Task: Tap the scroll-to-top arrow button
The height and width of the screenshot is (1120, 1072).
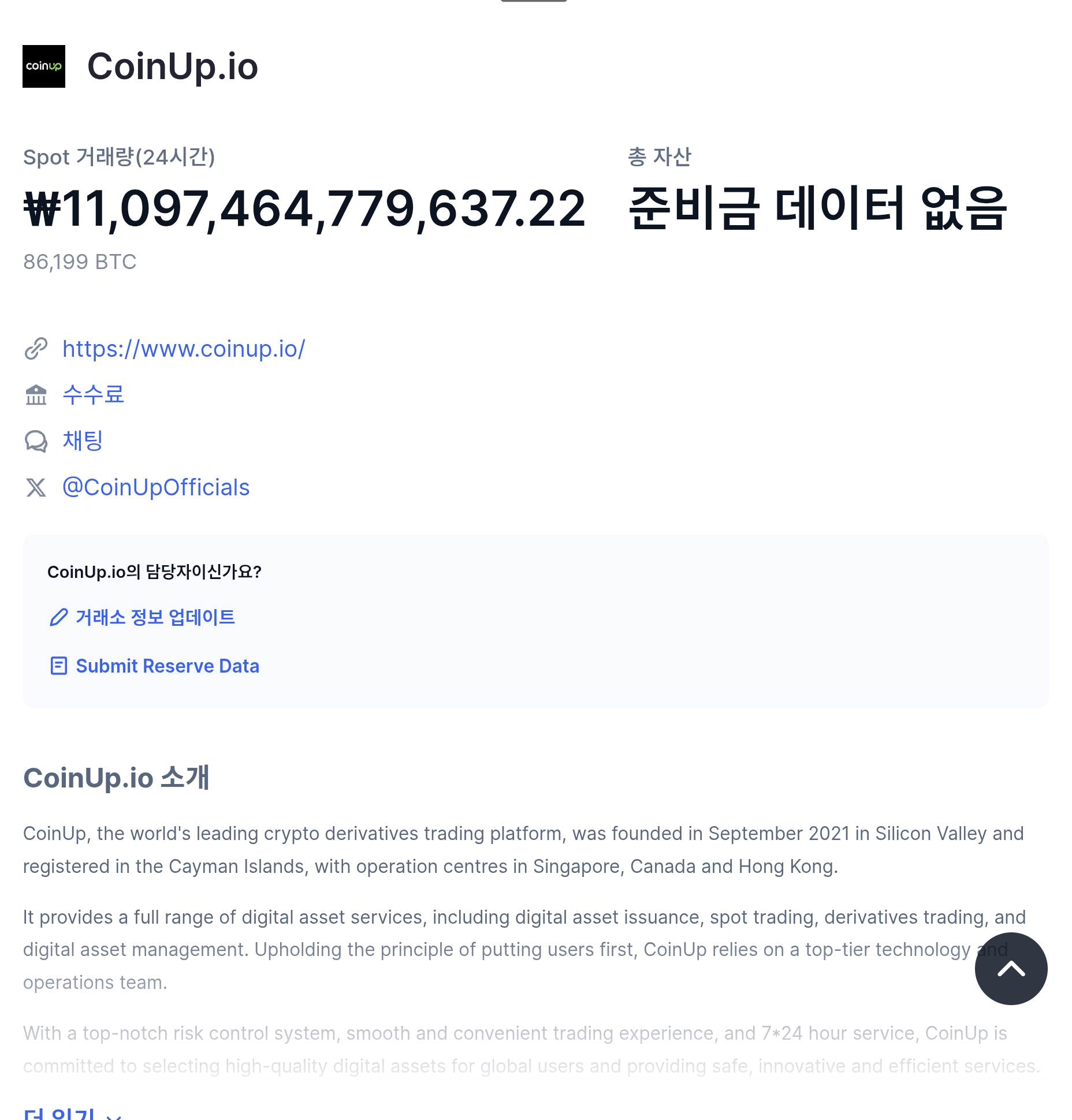Action: click(1010, 968)
